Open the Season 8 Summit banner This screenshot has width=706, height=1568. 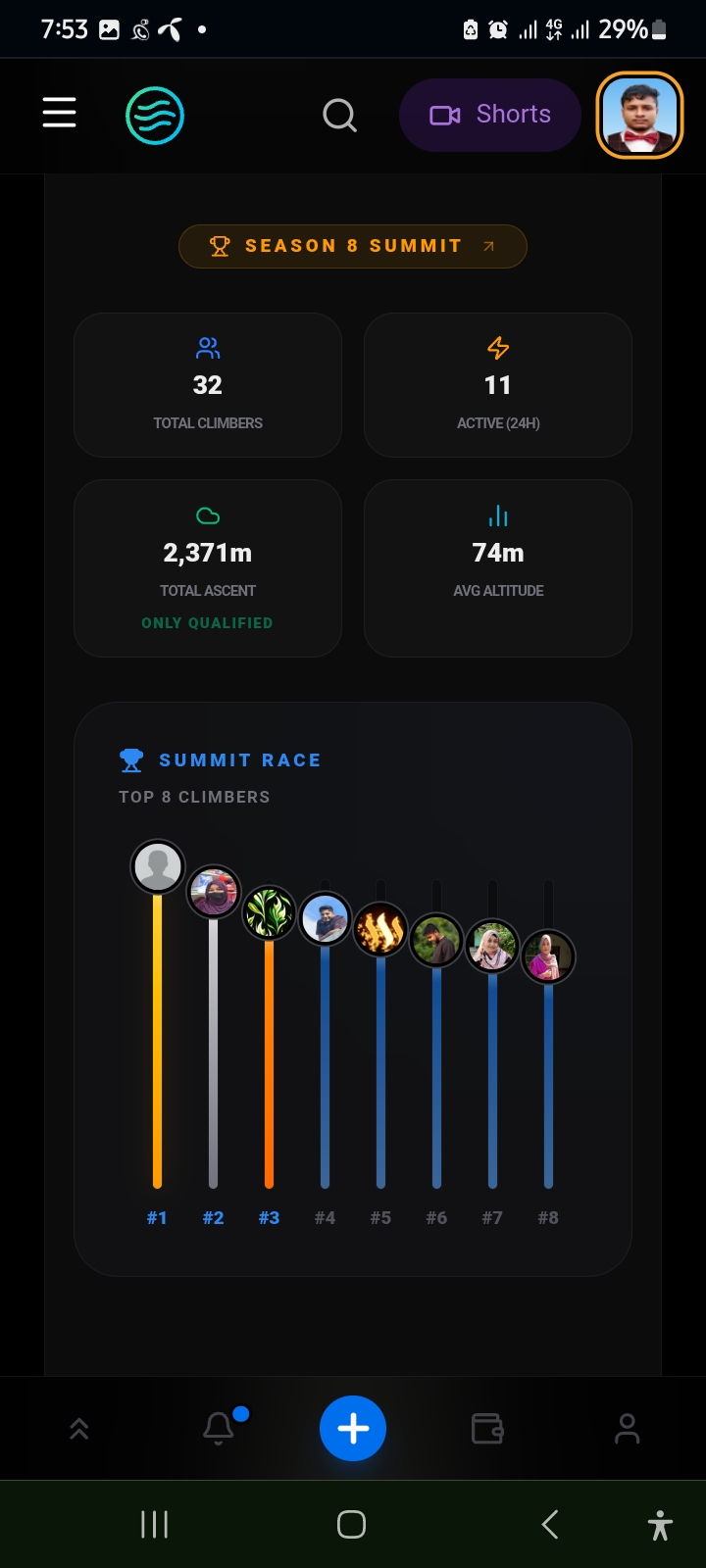tap(353, 246)
